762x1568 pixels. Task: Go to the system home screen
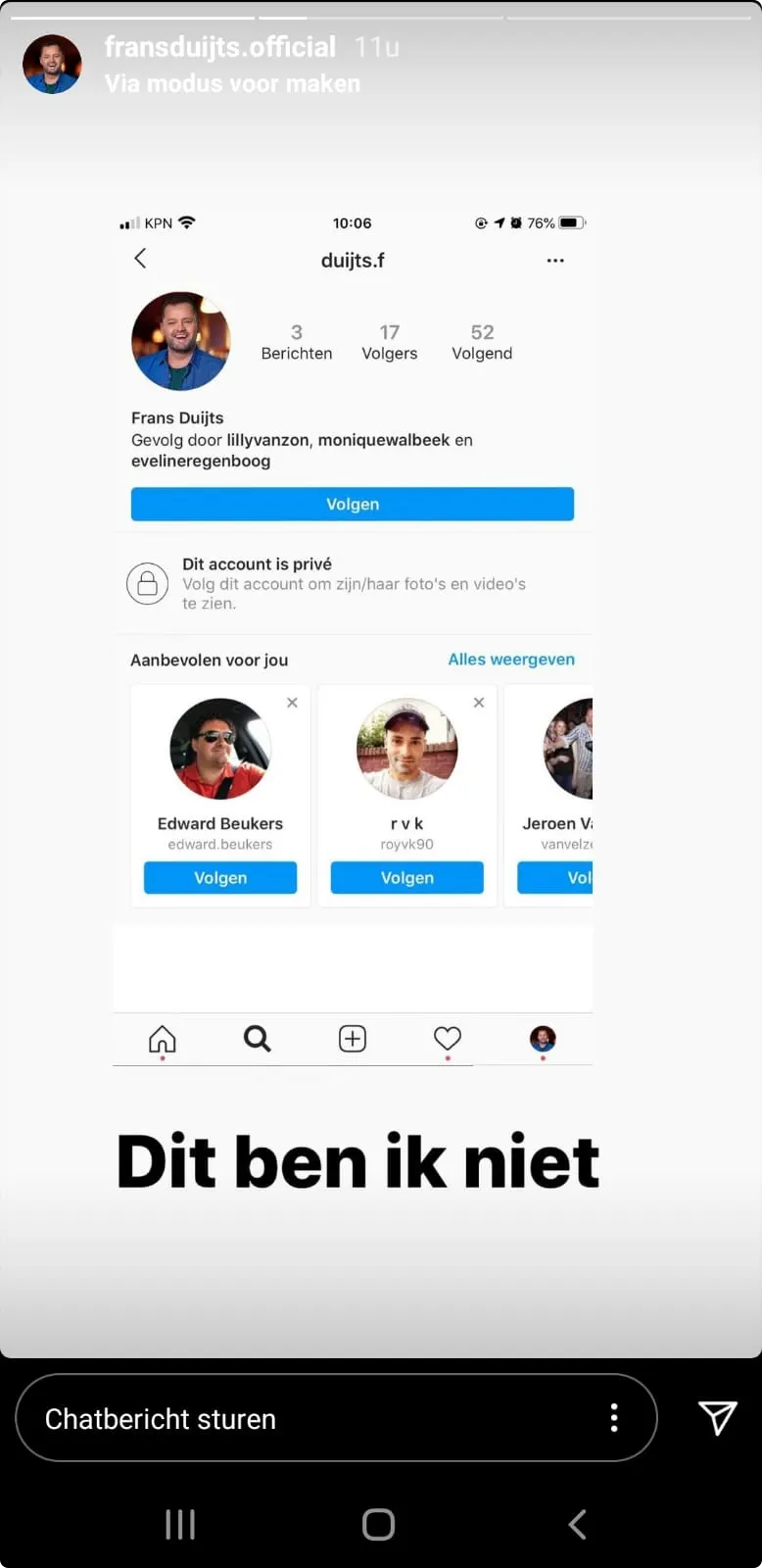tap(378, 1524)
